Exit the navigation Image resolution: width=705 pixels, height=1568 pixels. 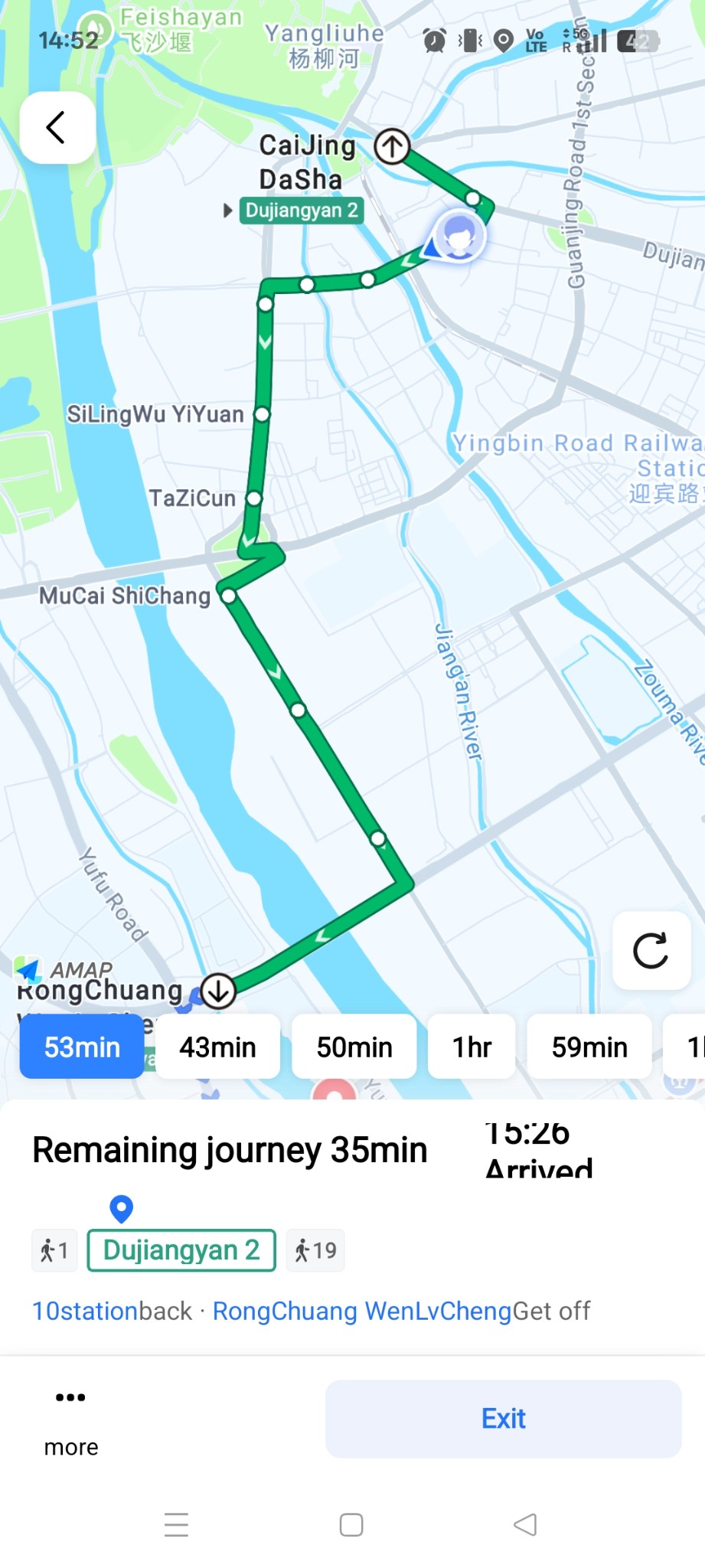click(x=503, y=1419)
